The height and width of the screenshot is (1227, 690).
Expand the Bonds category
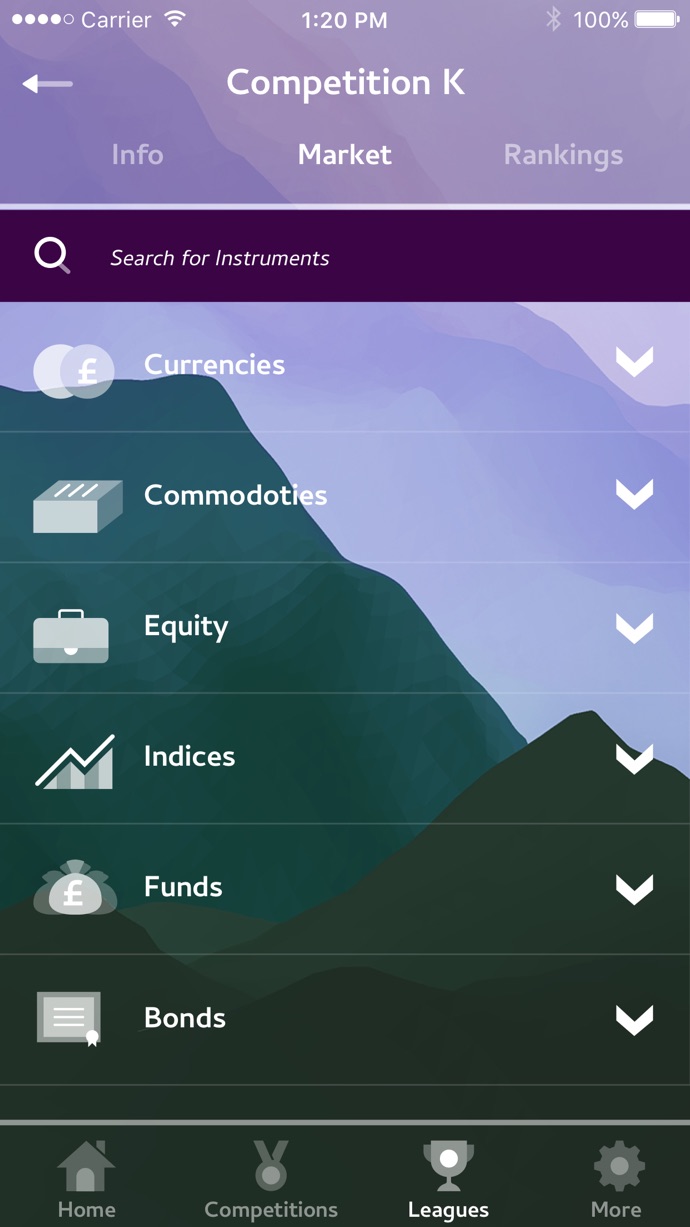pos(634,1019)
